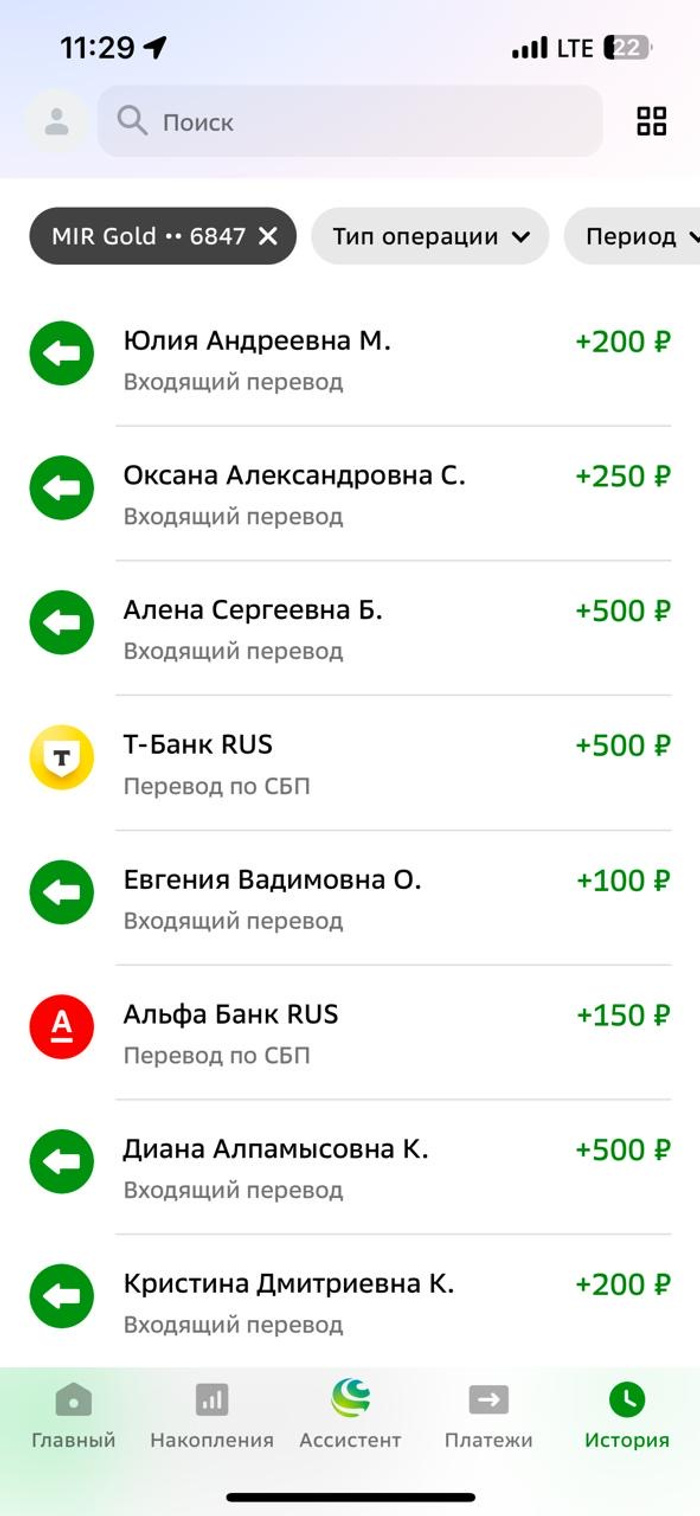Expand the Тип операции dropdown
Viewport: 700px width, 1516px height.
(x=430, y=236)
